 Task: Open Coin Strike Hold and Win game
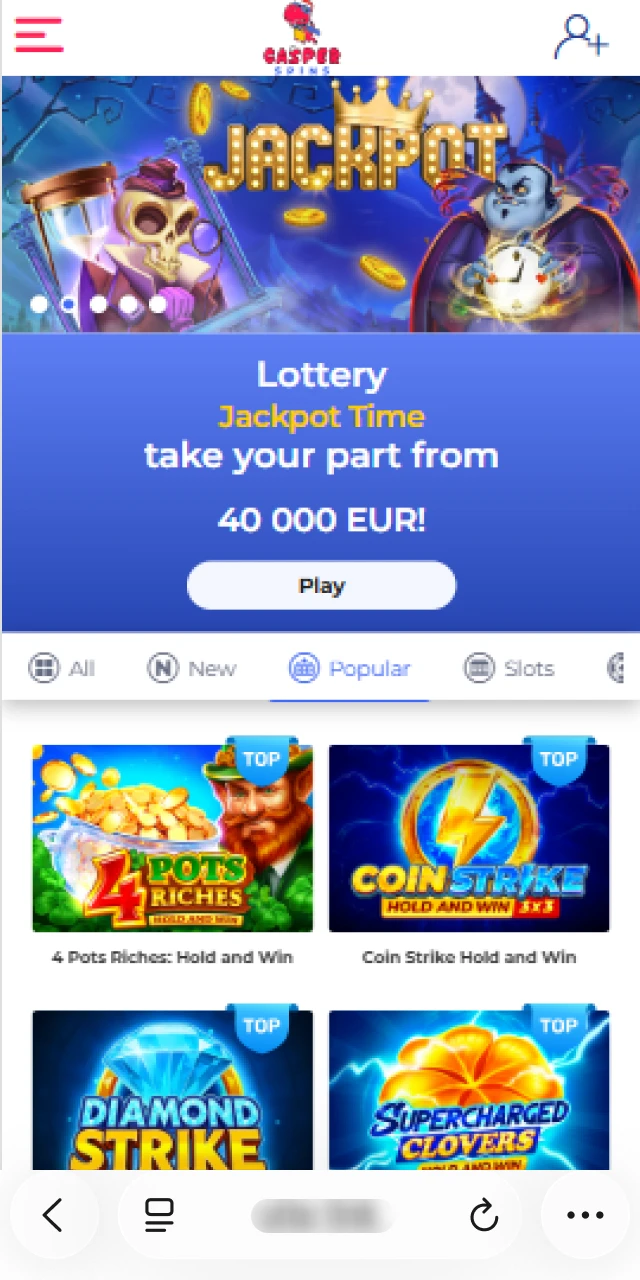point(469,838)
